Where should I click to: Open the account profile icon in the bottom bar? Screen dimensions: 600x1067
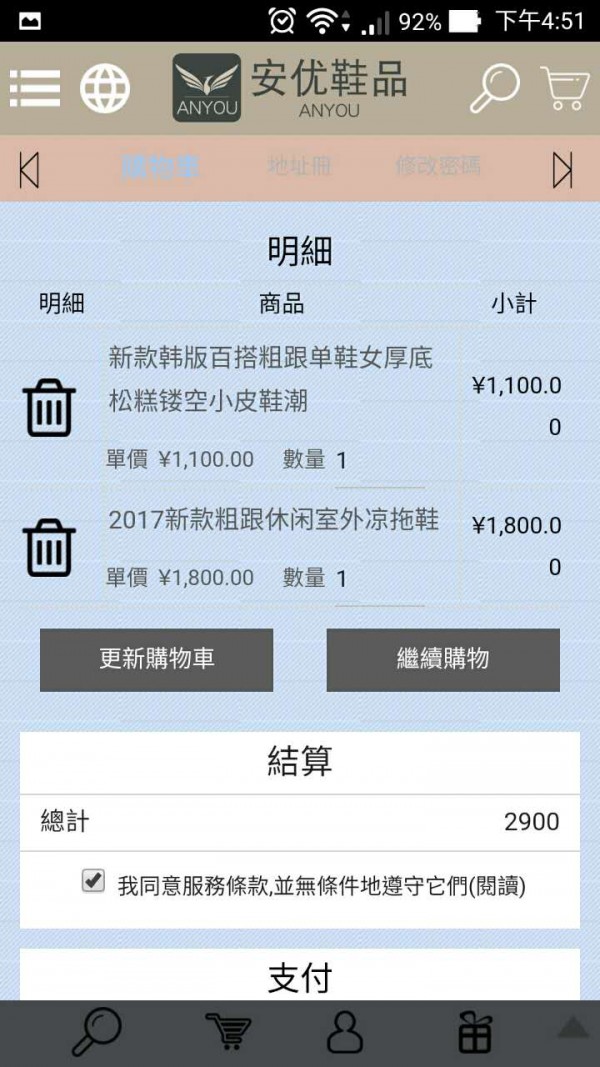345,1031
